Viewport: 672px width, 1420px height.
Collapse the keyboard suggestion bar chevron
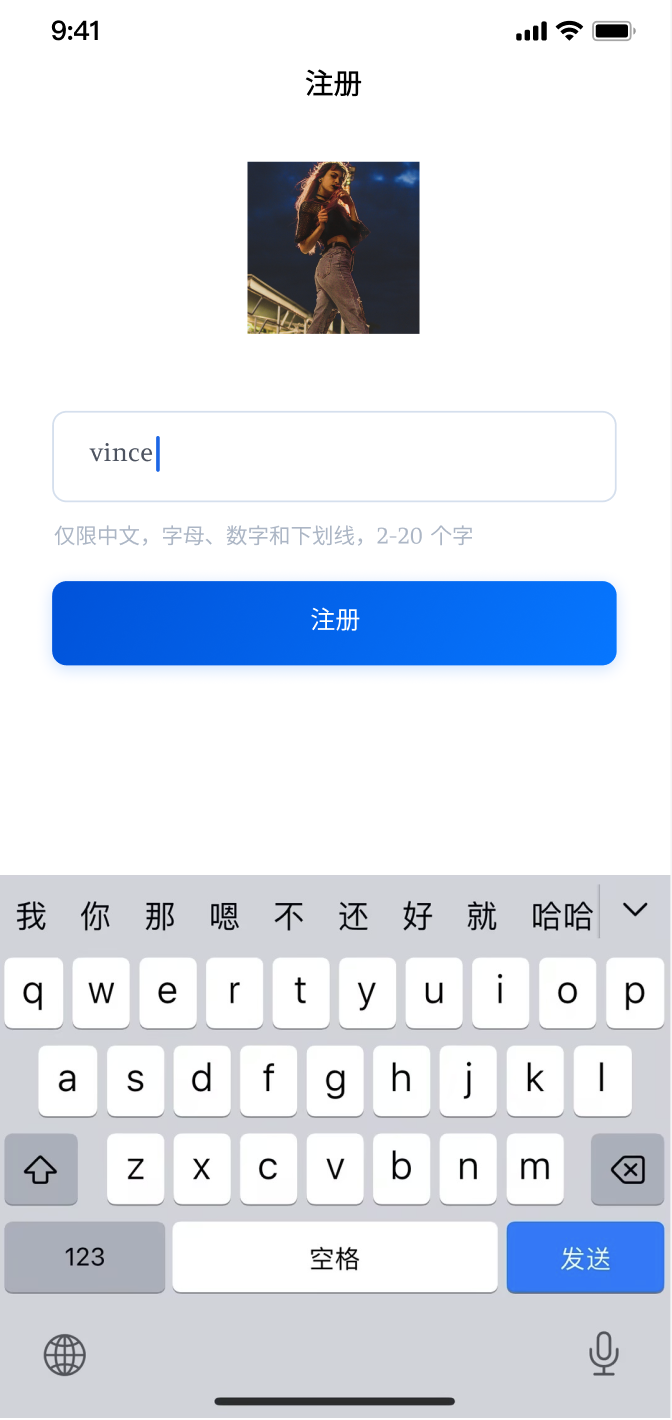pyautogui.click(x=635, y=910)
